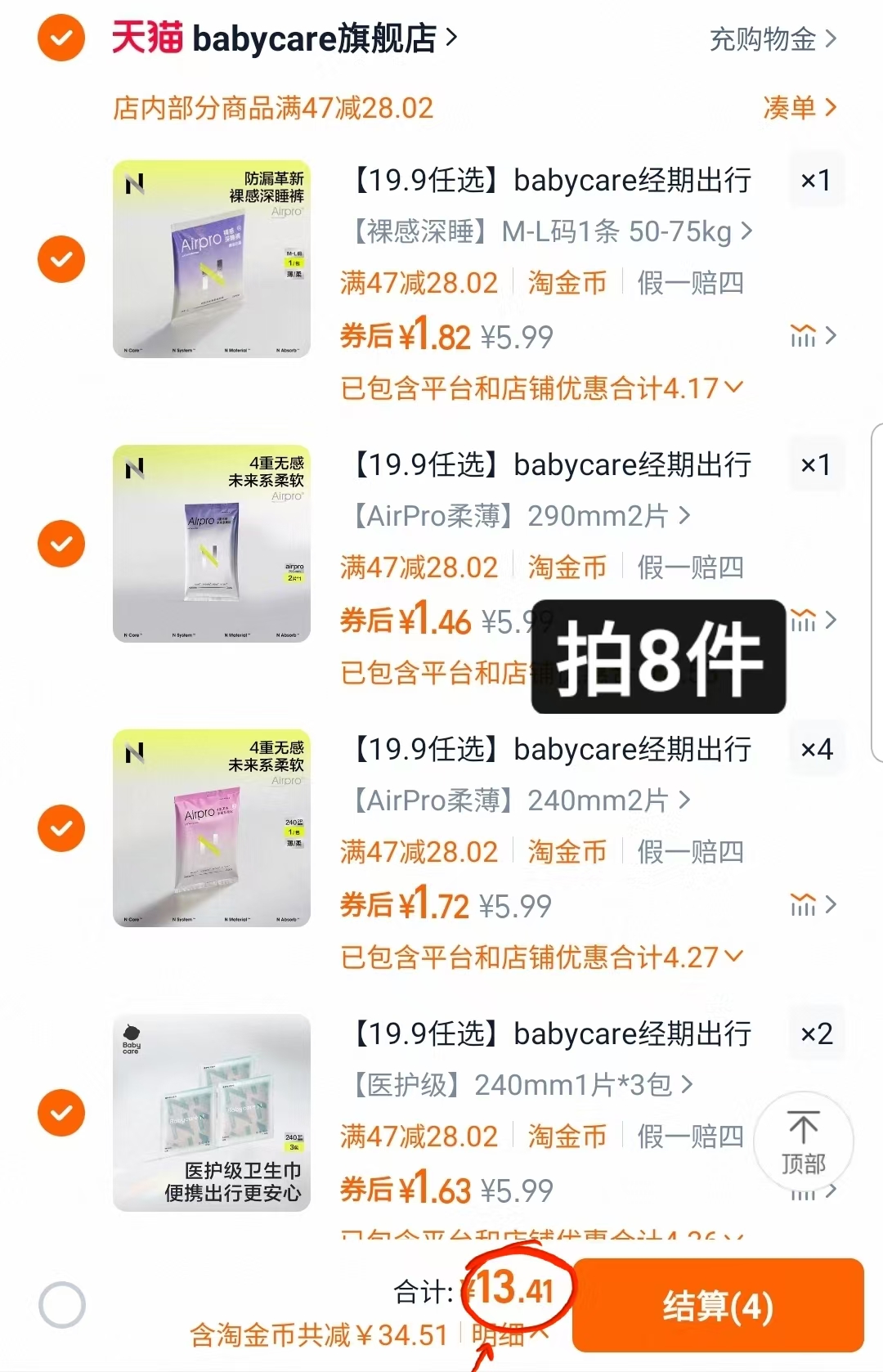Open 充购物金 page

(x=764, y=40)
